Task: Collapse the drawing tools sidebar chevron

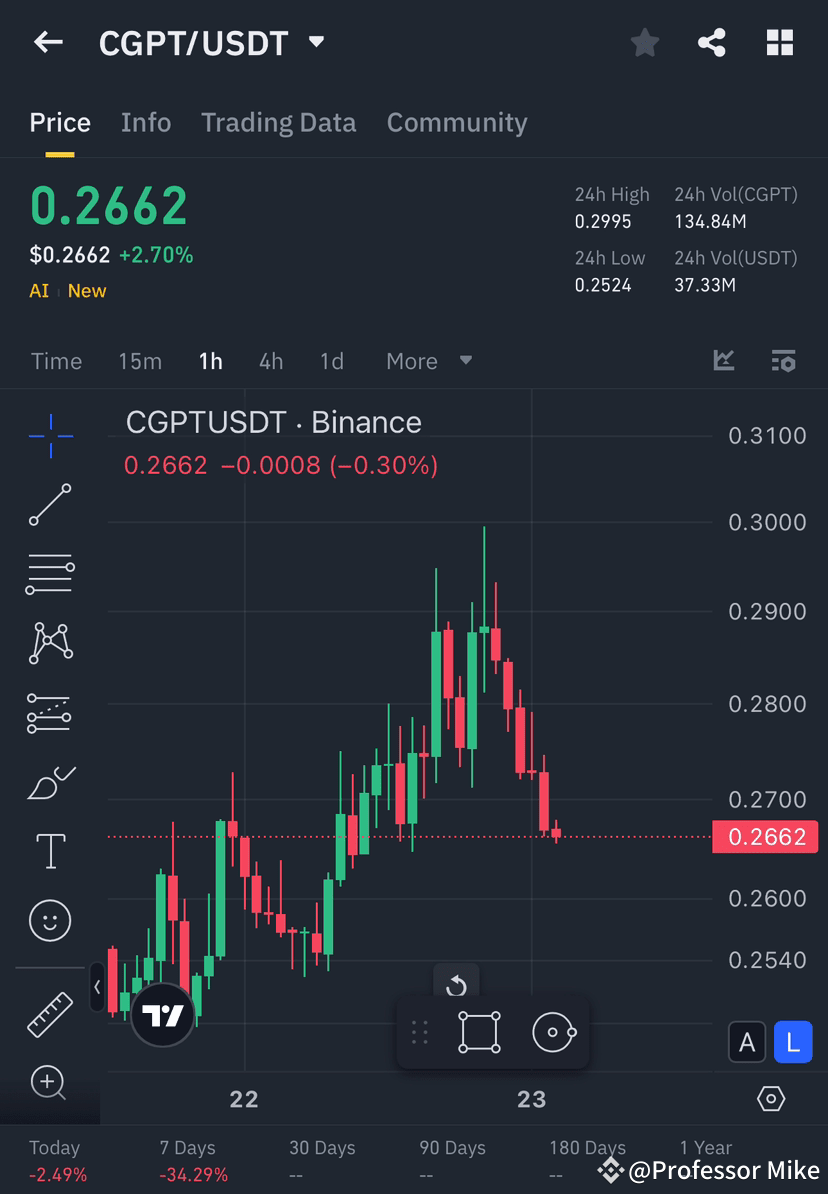Action: (x=97, y=987)
